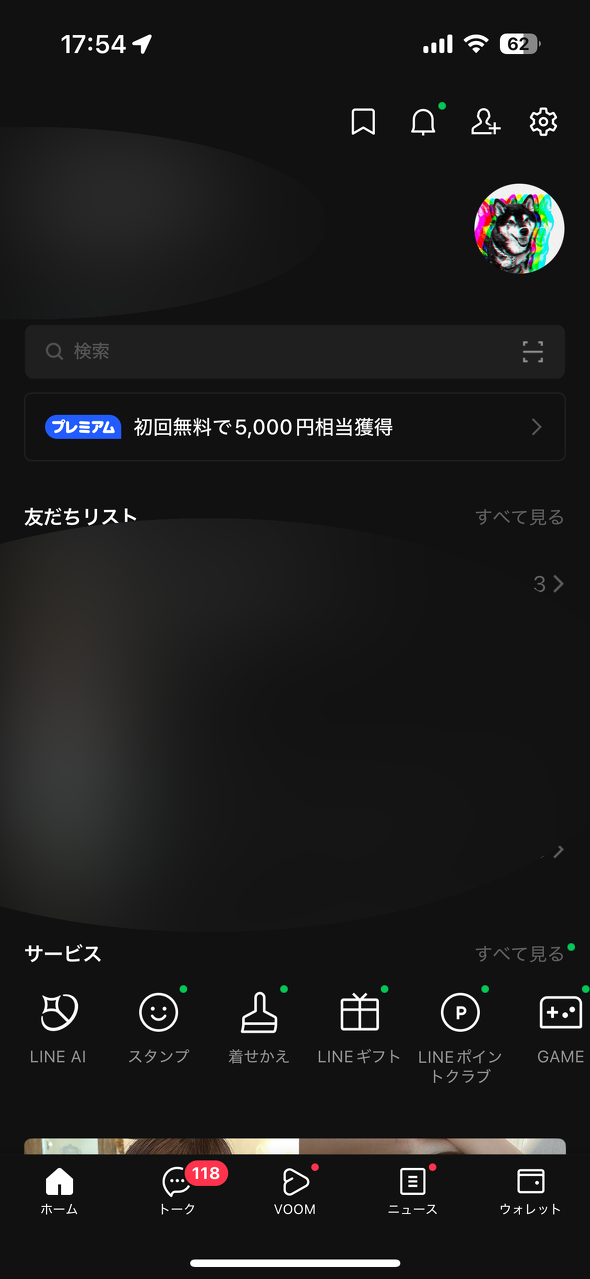The image size is (590, 1279).
Task: Open the husky profile picture
Action: (x=519, y=229)
